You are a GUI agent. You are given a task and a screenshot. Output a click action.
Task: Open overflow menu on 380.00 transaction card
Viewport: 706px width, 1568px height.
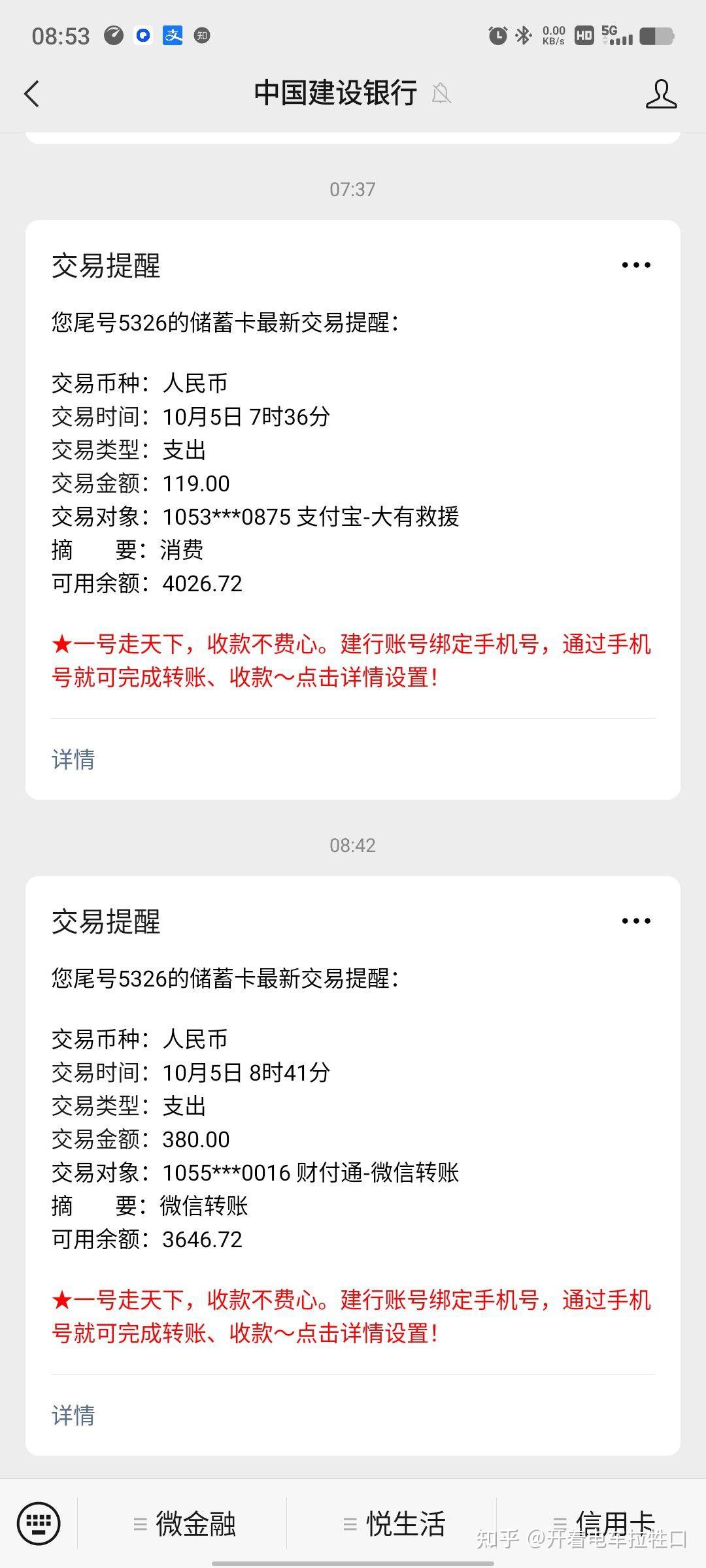[x=635, y=921]
